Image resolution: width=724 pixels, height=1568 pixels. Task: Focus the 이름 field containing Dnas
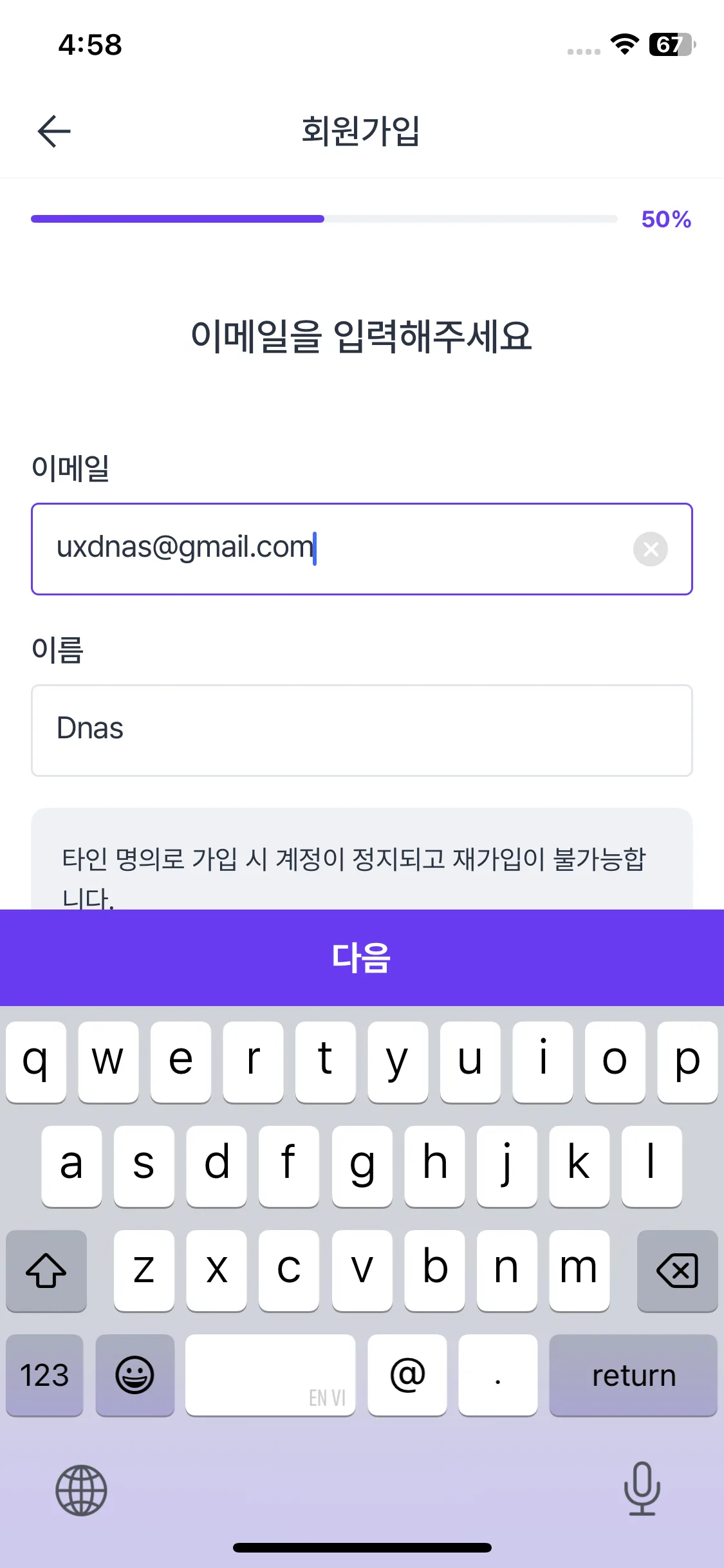point(362,731)
